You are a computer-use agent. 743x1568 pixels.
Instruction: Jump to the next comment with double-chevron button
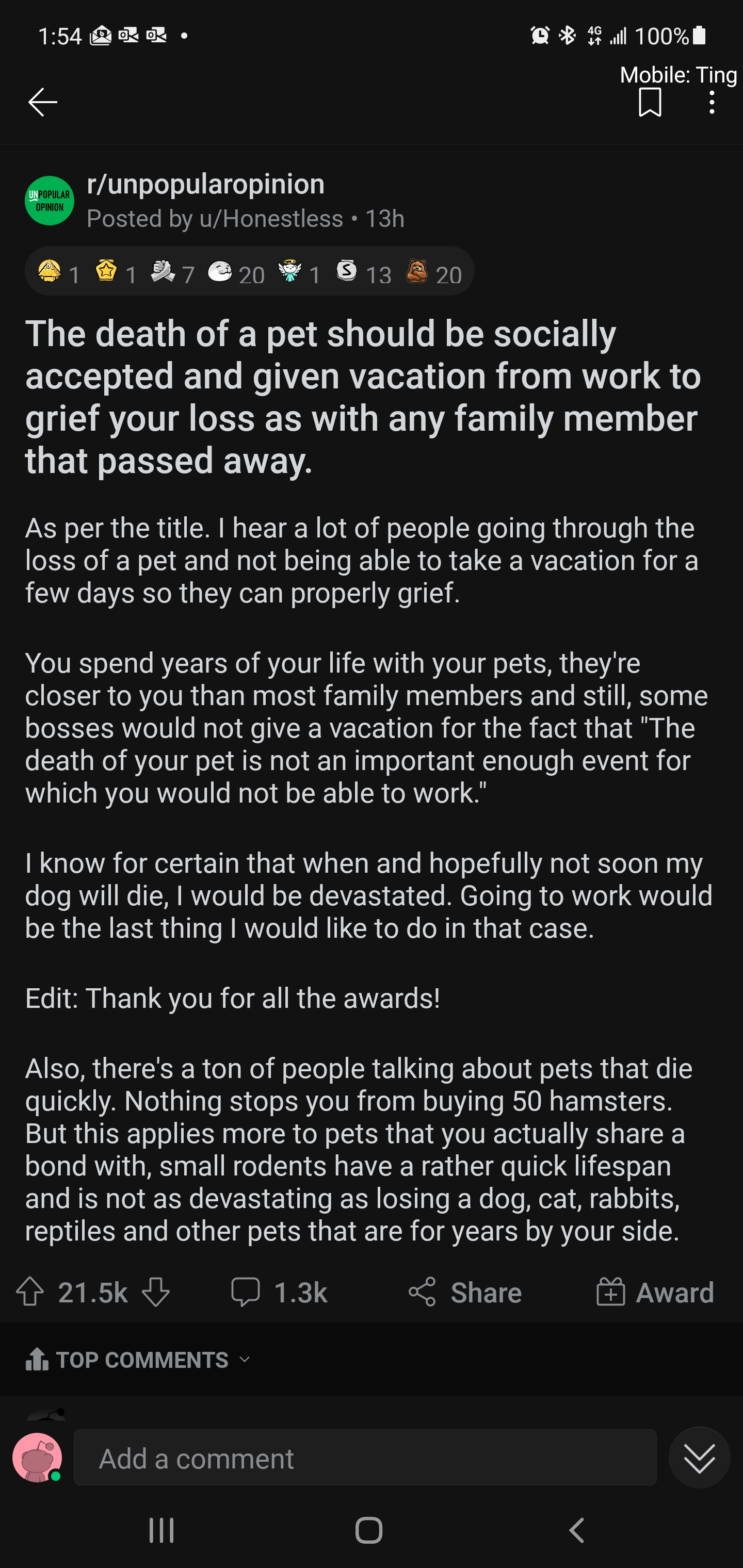click(699, 1459)
